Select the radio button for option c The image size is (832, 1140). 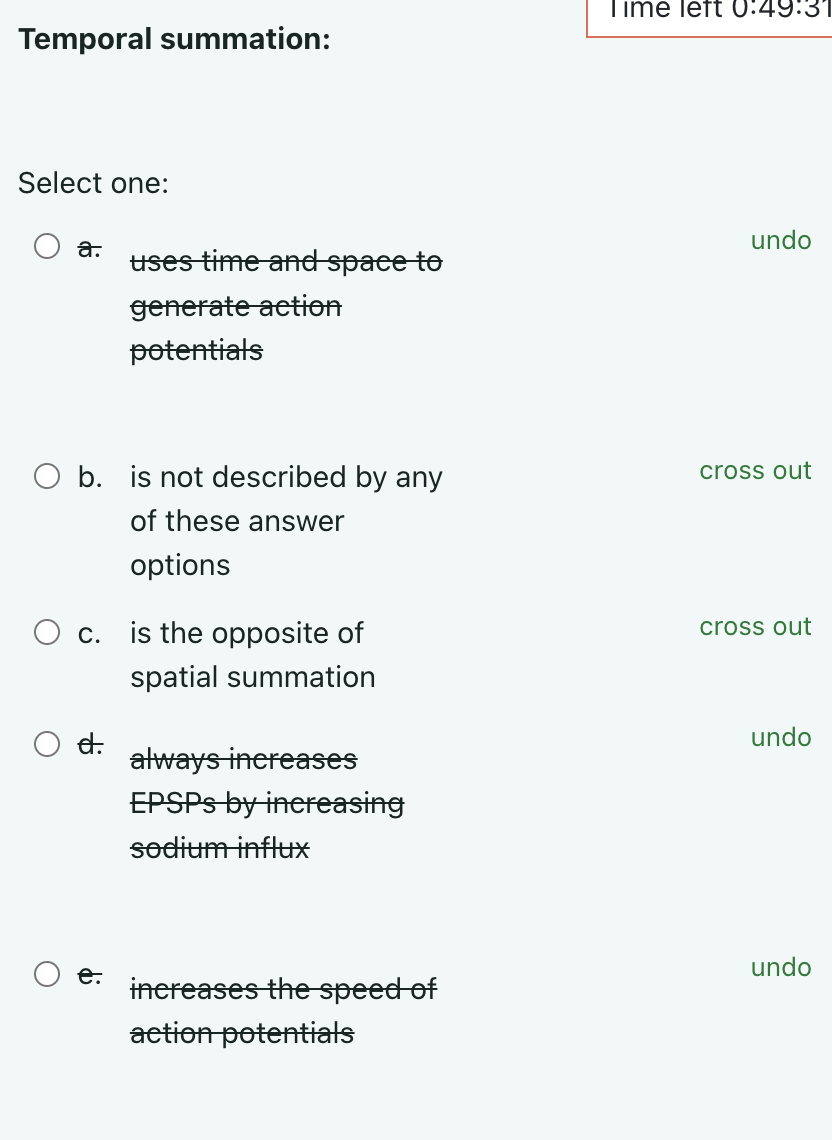[x=47, y=631]
